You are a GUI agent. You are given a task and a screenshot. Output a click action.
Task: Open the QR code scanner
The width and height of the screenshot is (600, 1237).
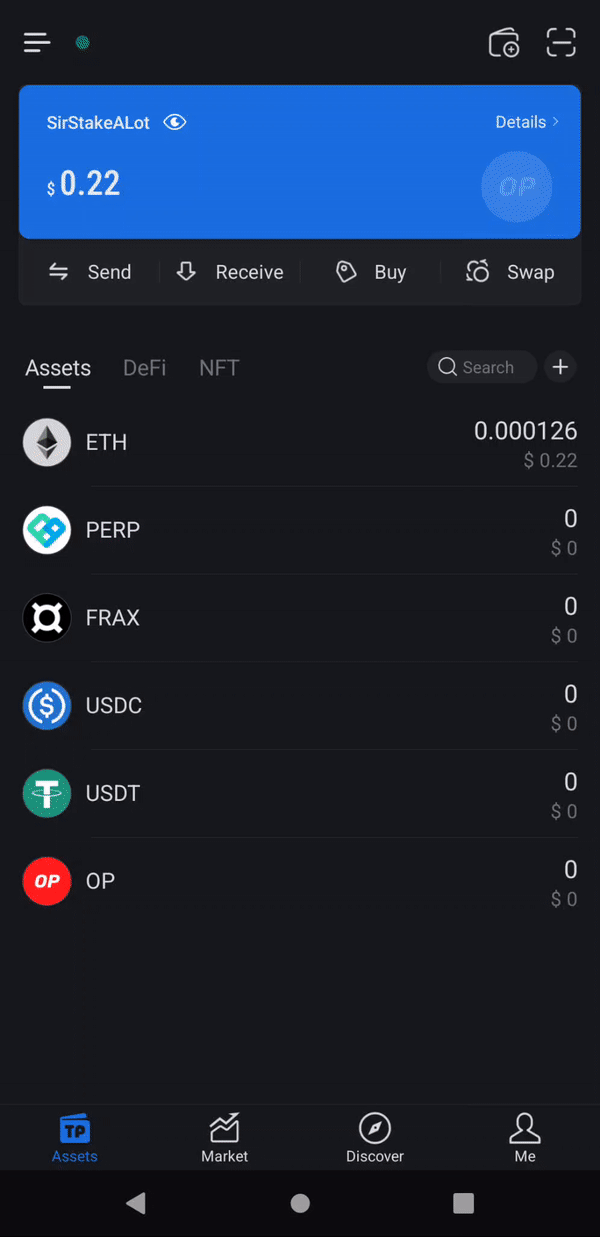562,43
